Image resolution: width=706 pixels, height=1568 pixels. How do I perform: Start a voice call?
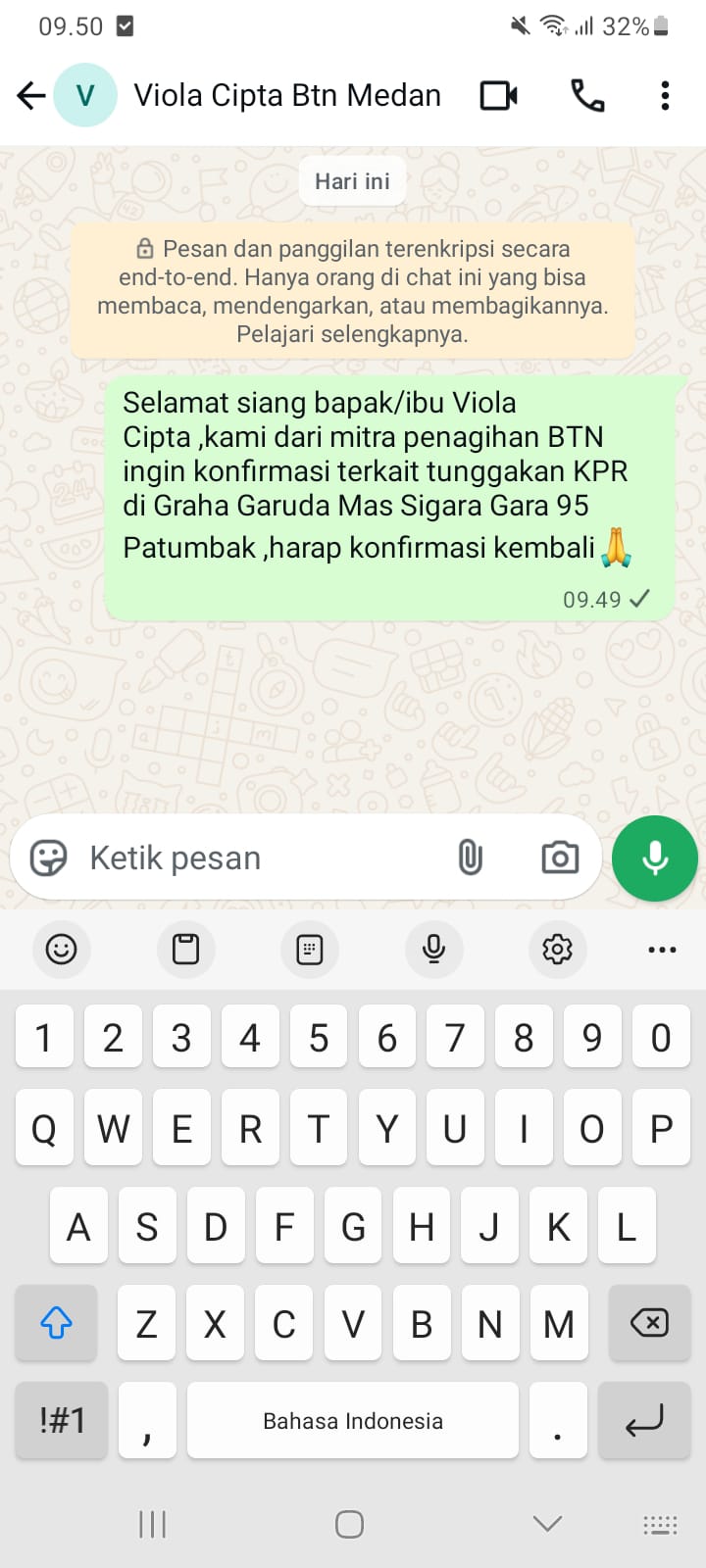pyautogui.click(x=587, y=95)
